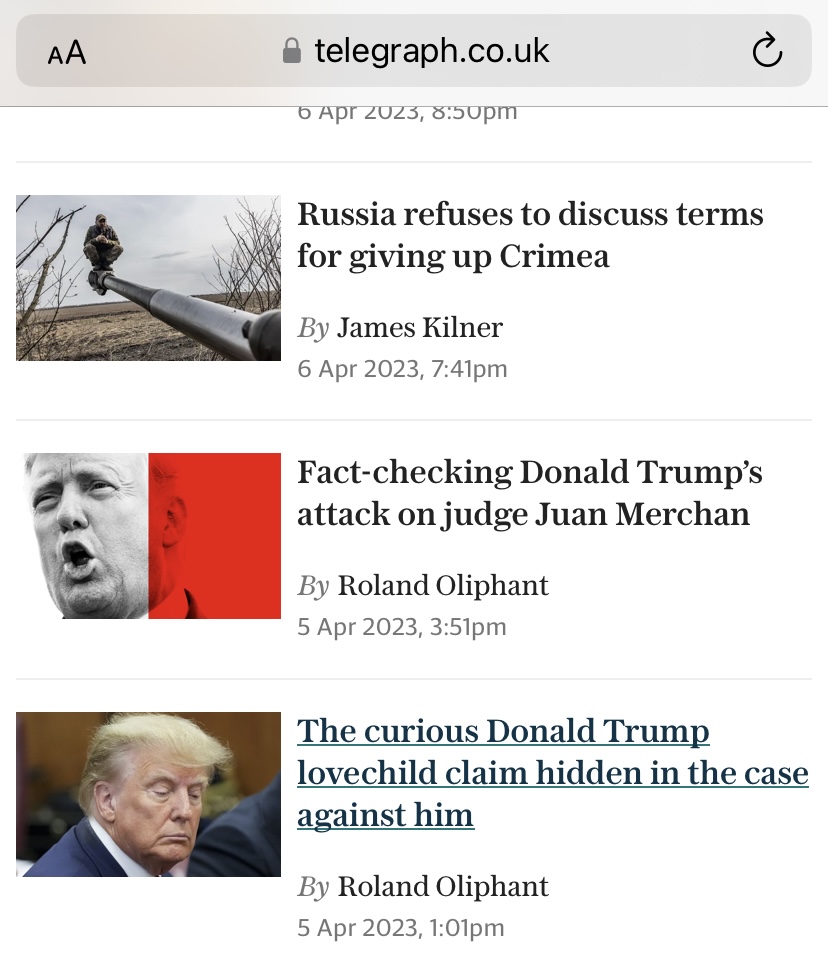Open the AA reader text options
The width and height of the screenshot is (828, 973).
(67, 51)
